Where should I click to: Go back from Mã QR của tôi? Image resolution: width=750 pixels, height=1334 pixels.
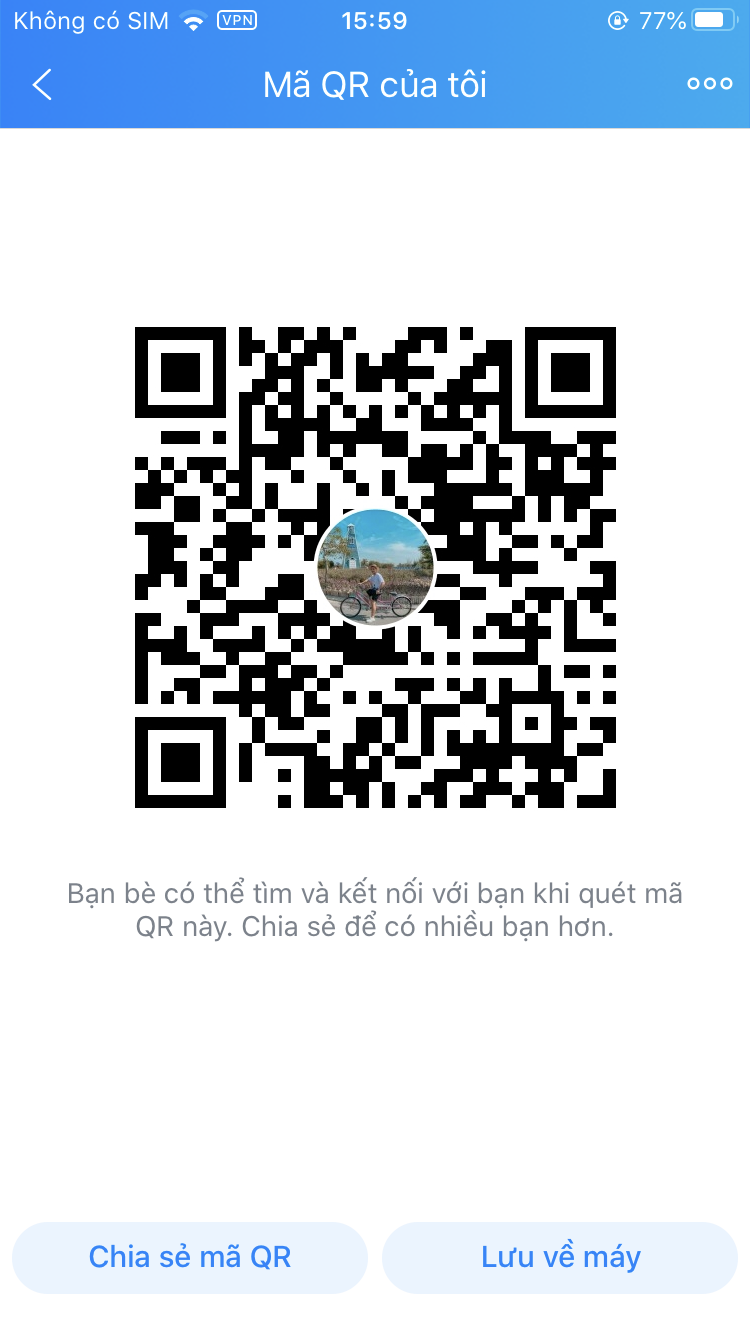pos(42,85)
